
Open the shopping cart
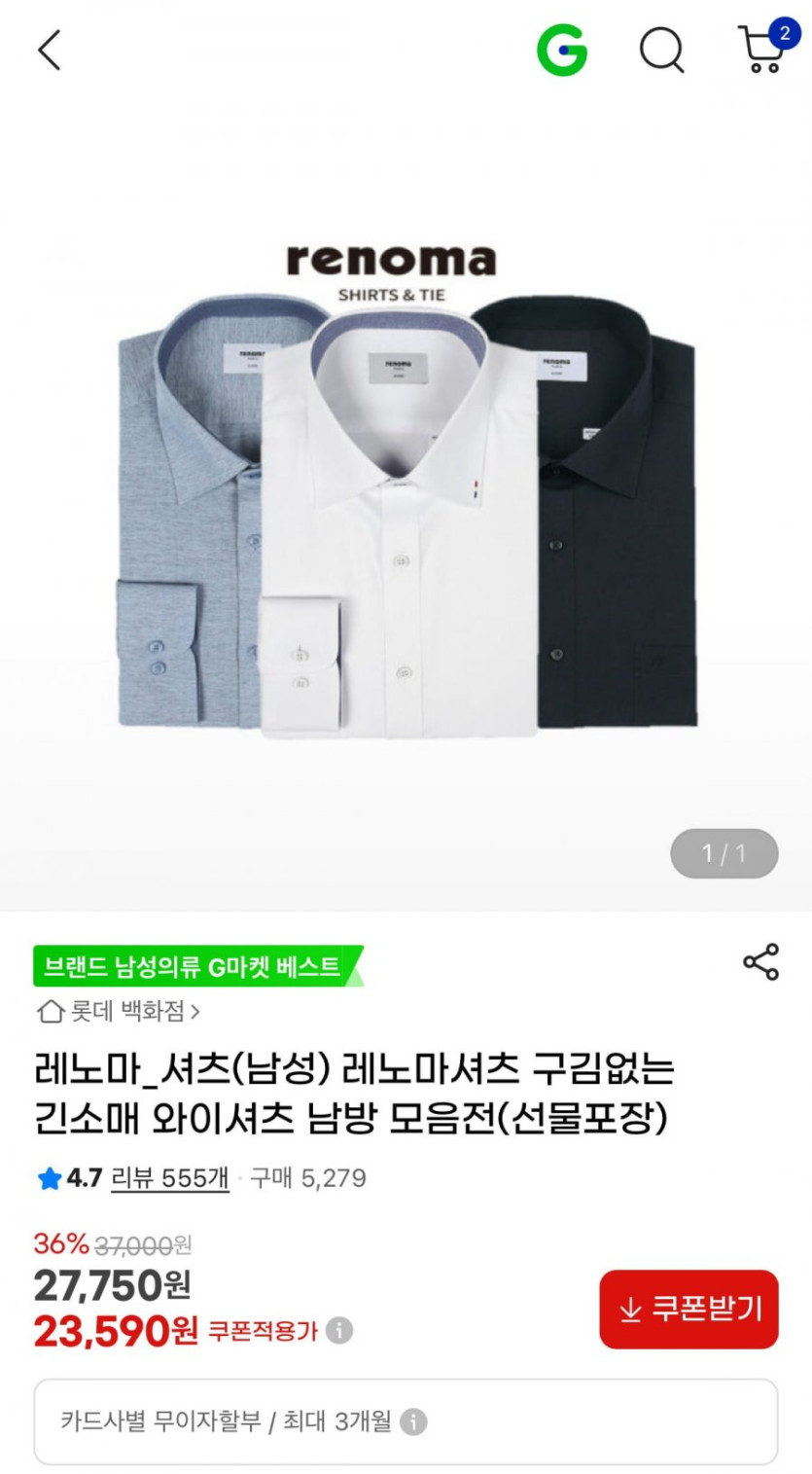click(762, 50)
